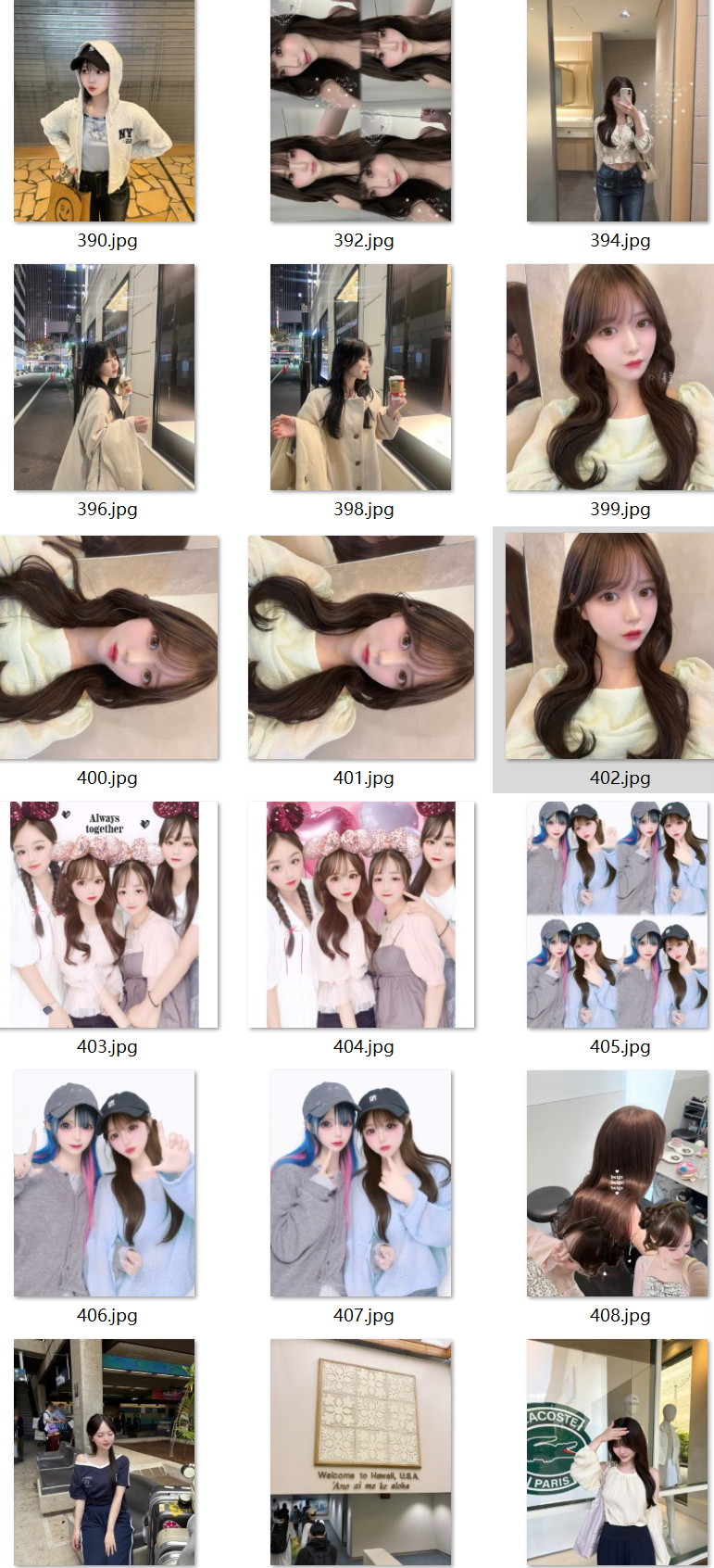Select file 398.jpg

pos(361,377)
